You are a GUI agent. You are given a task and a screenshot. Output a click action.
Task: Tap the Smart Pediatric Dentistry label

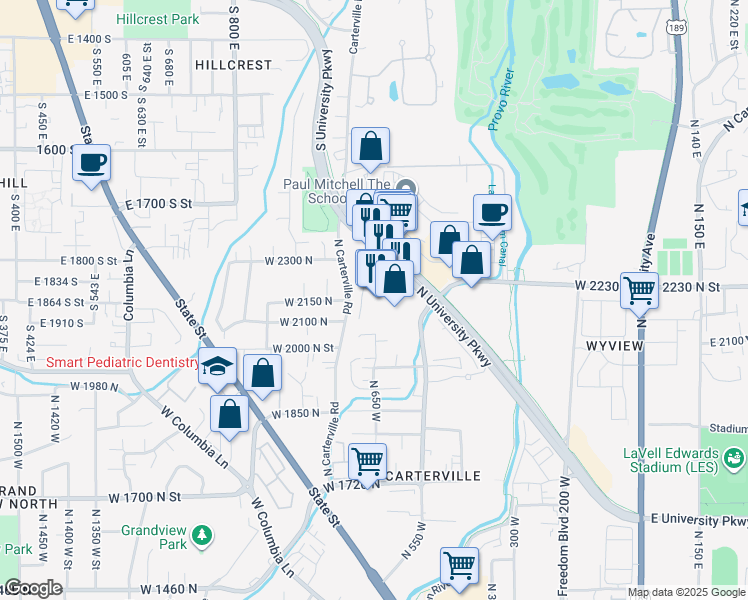(x=123, y=362)
